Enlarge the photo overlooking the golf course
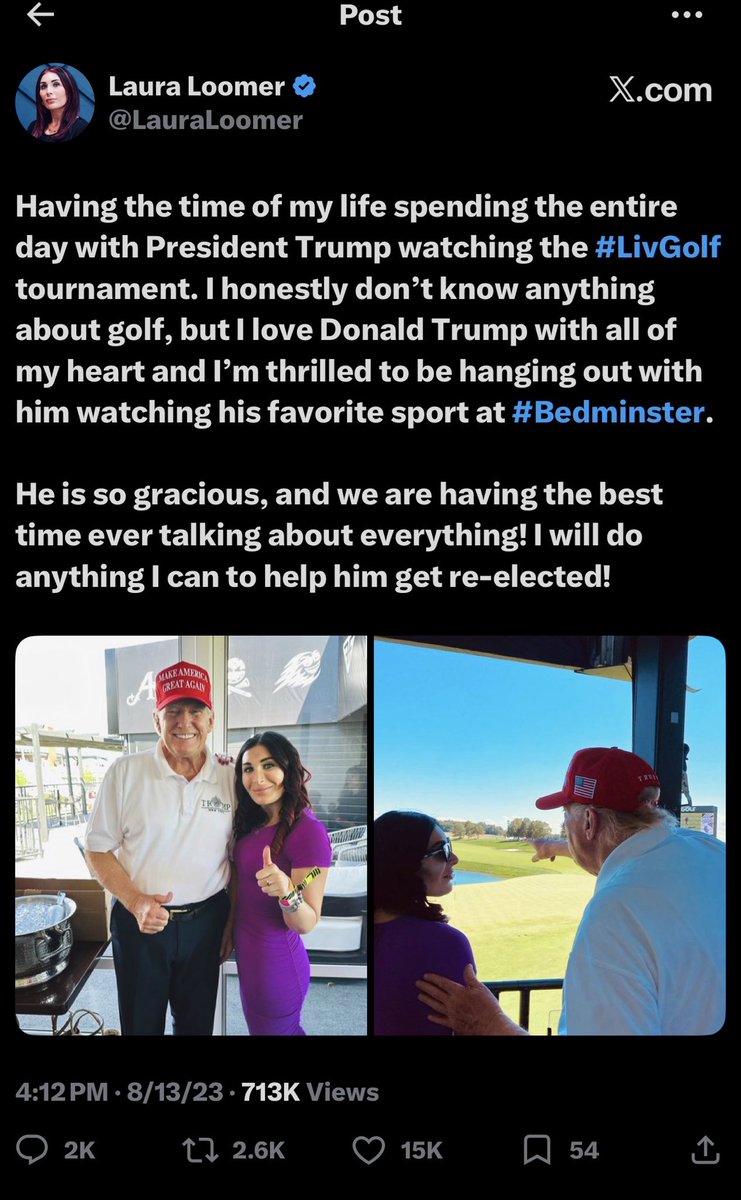Screen dimensions: 741x1200 (549, 835)
